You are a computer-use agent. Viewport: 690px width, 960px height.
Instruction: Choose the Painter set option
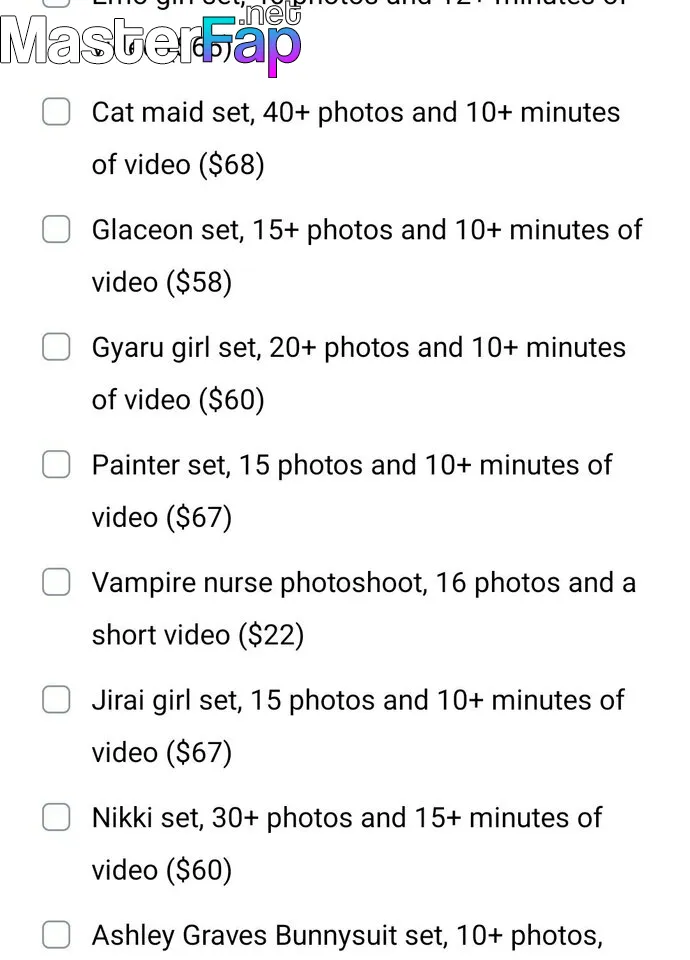[x=56, y=465]
